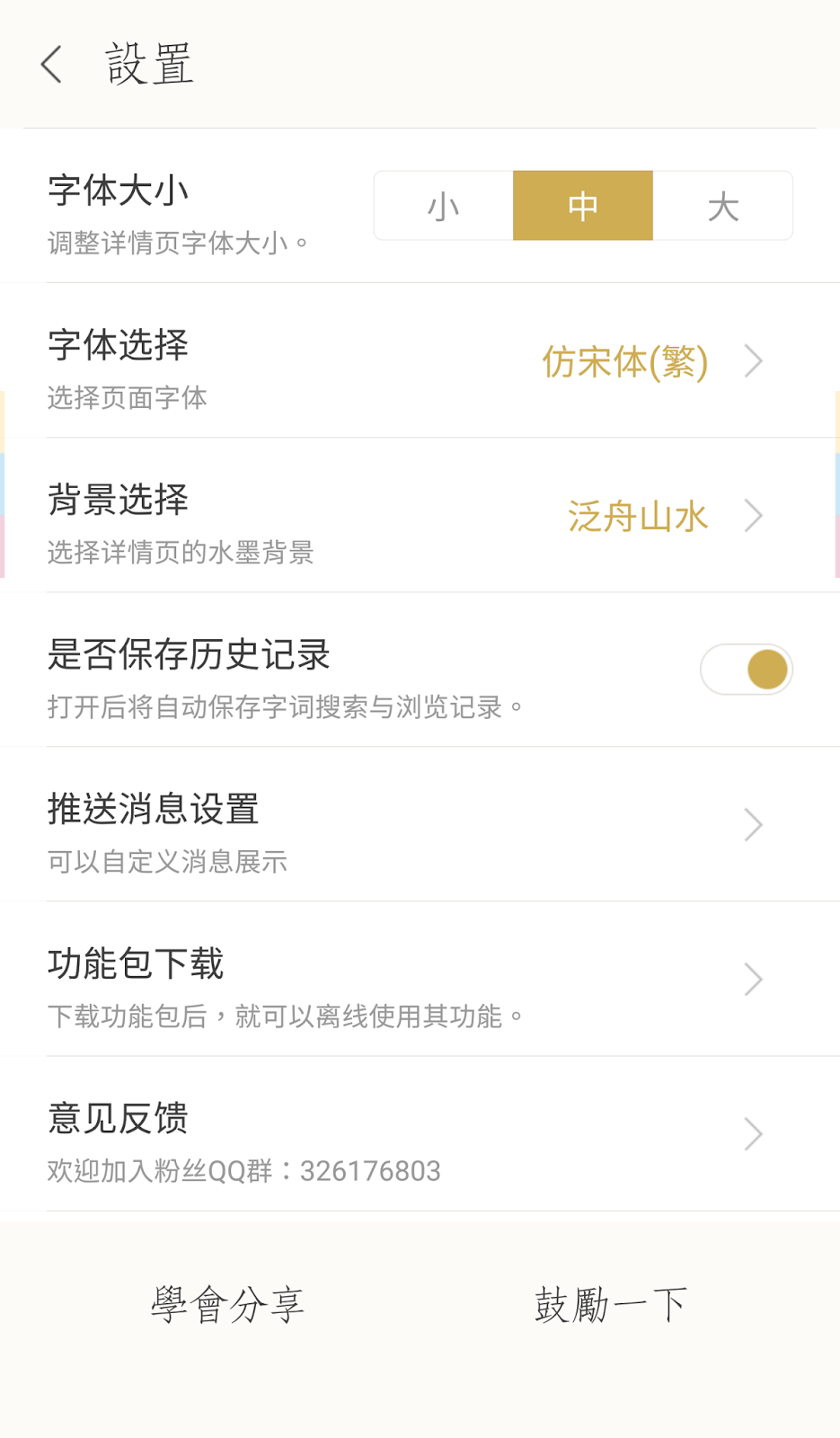Toggle the 是否保存历史记录 switch
Viewport: 840px width, 1438px height.
(x=746, y=670)
